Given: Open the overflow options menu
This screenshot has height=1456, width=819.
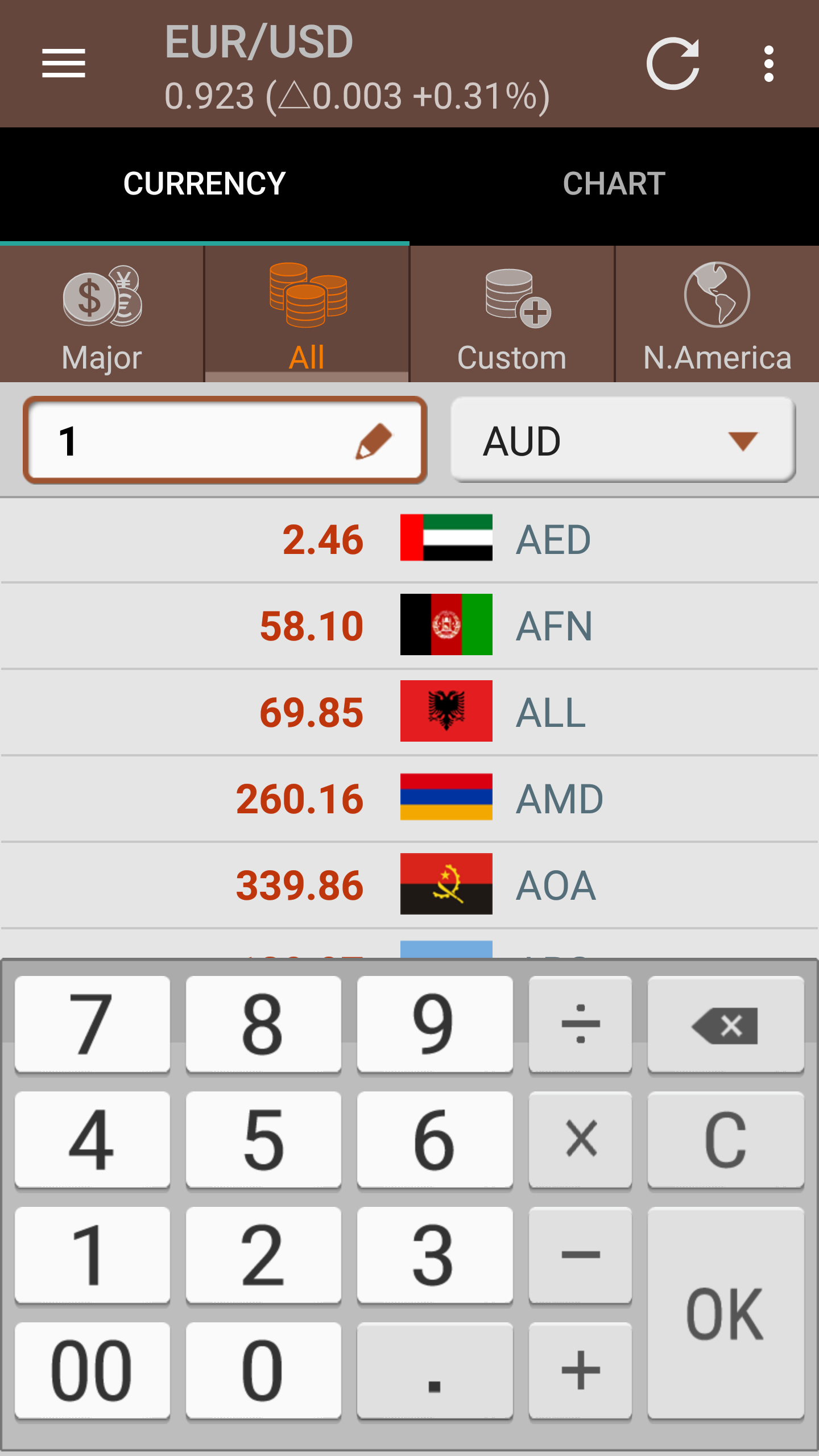Looking at the screenshot, I should click(768, 63).
